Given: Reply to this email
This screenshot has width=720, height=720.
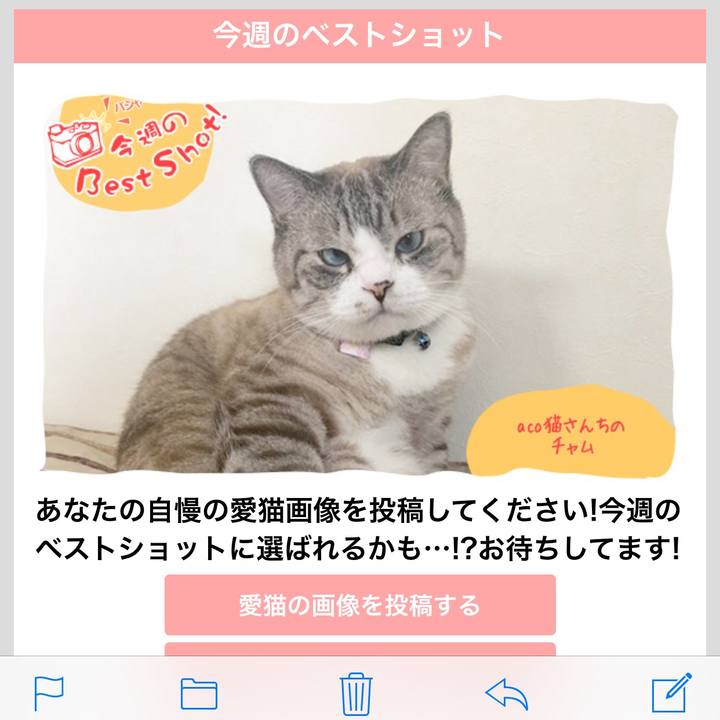Looking at the screenshot, I should [506, 692].
